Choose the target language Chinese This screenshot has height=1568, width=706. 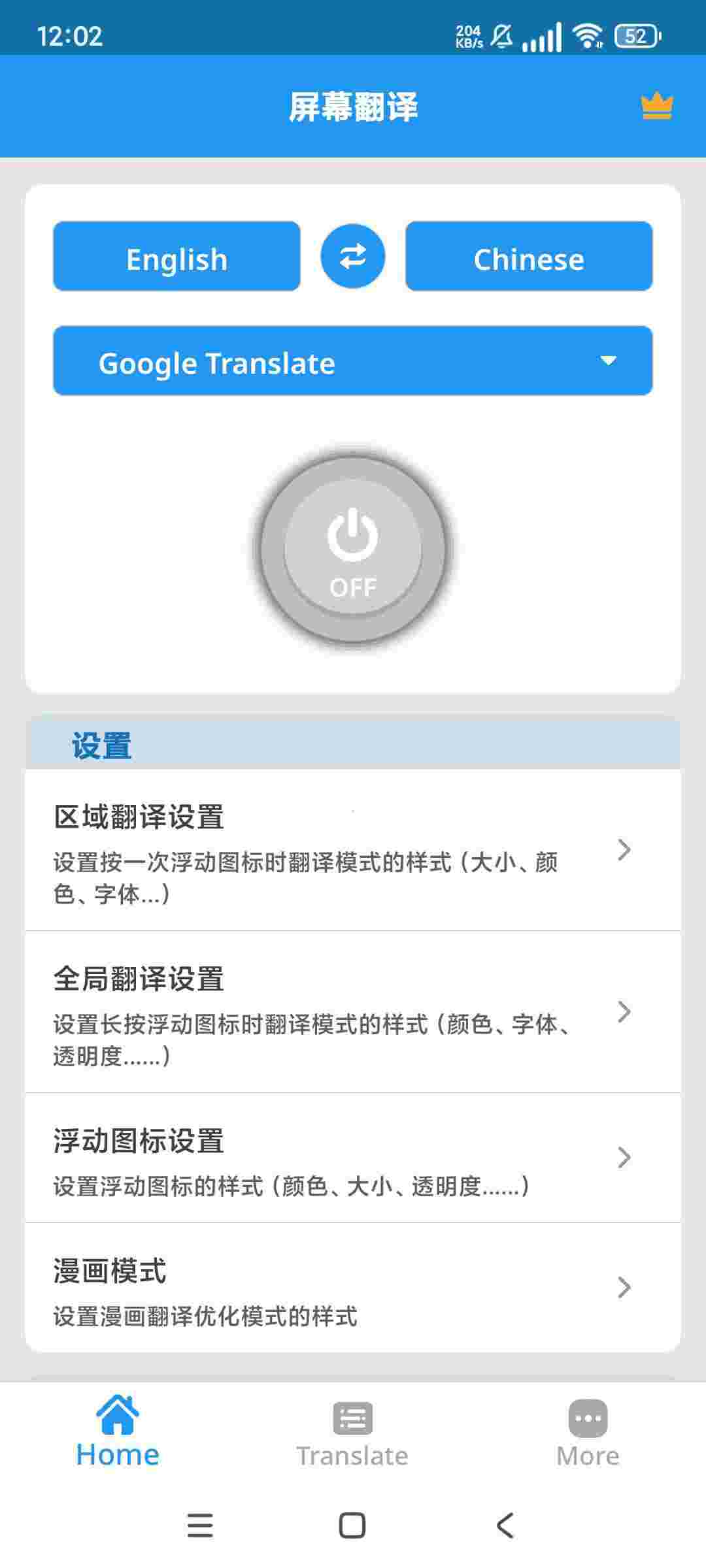coord(529,257)
